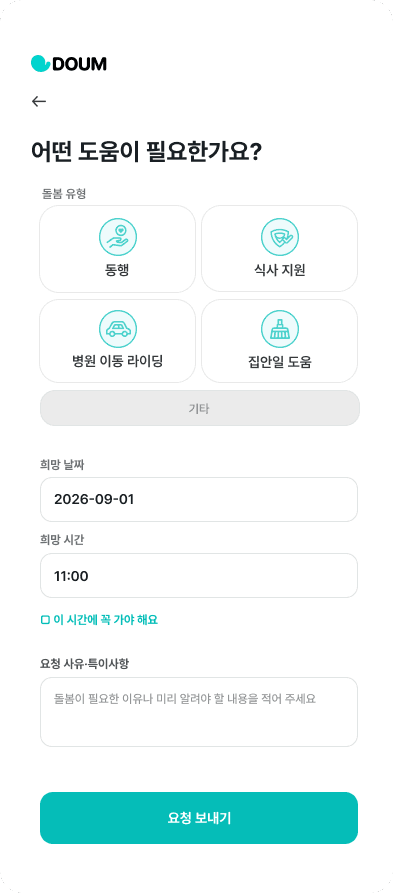Select the 집안일 도움 card
393x893 pixels.
[x=280, y=341]
